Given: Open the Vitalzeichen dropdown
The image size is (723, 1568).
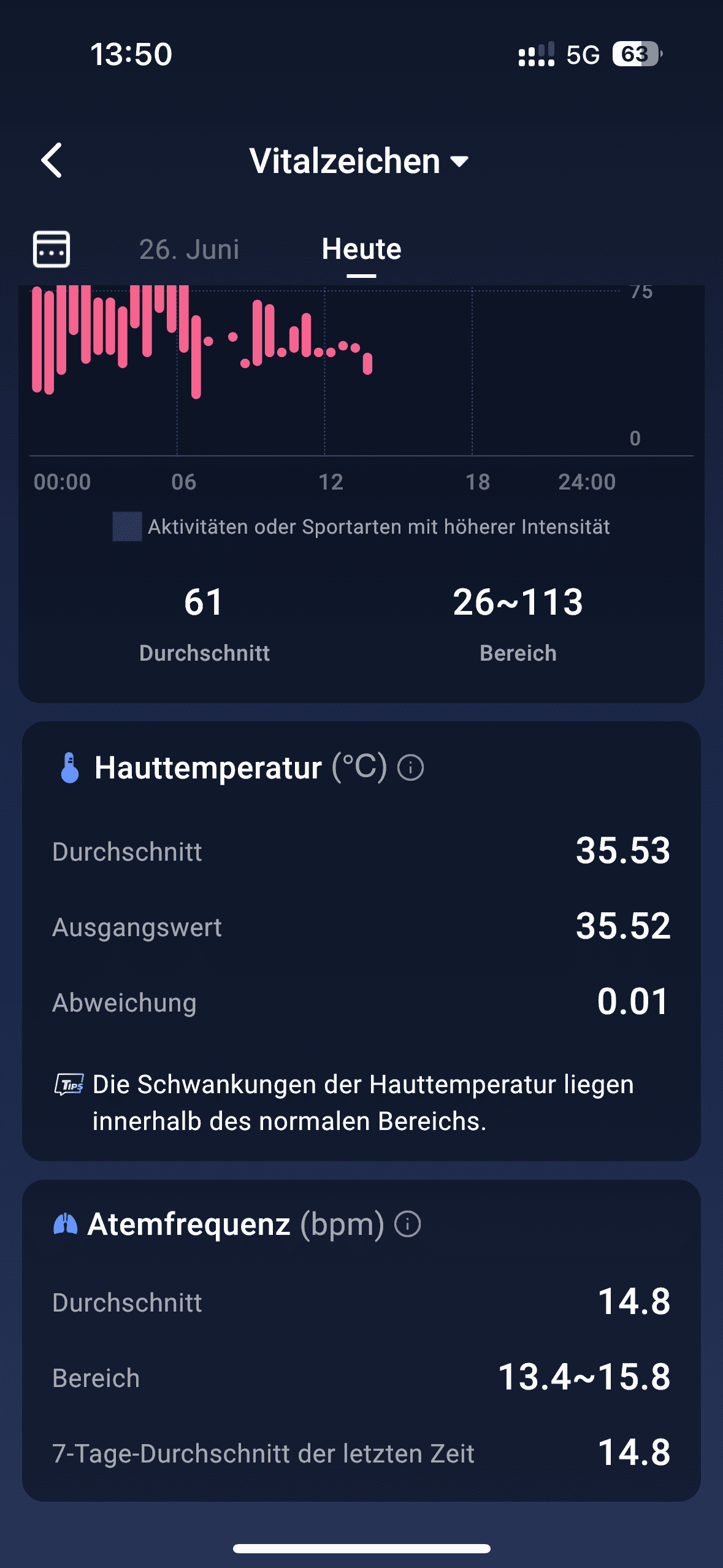Looking at the screenshot, I should tap(359, 161).
